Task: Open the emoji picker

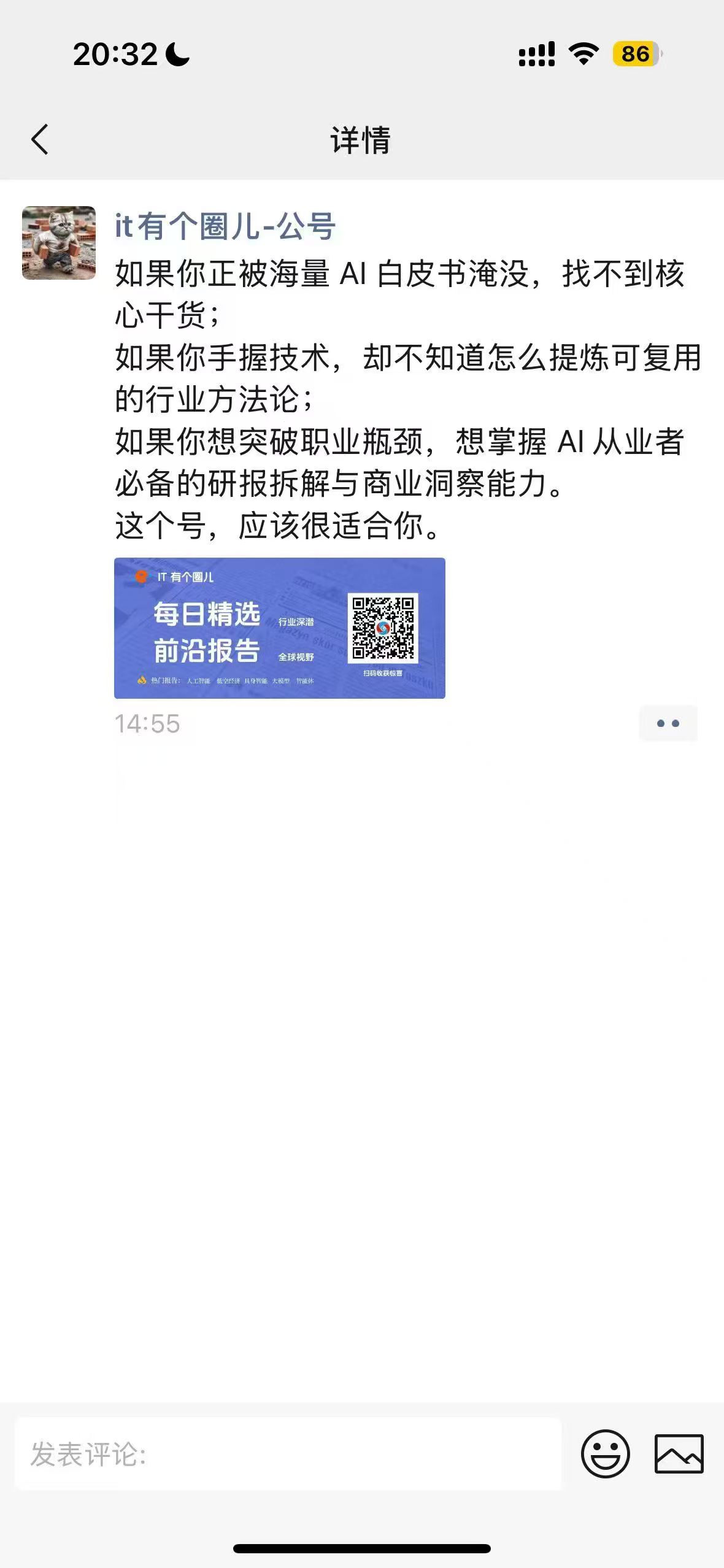Action: [x=605, y=1453]
